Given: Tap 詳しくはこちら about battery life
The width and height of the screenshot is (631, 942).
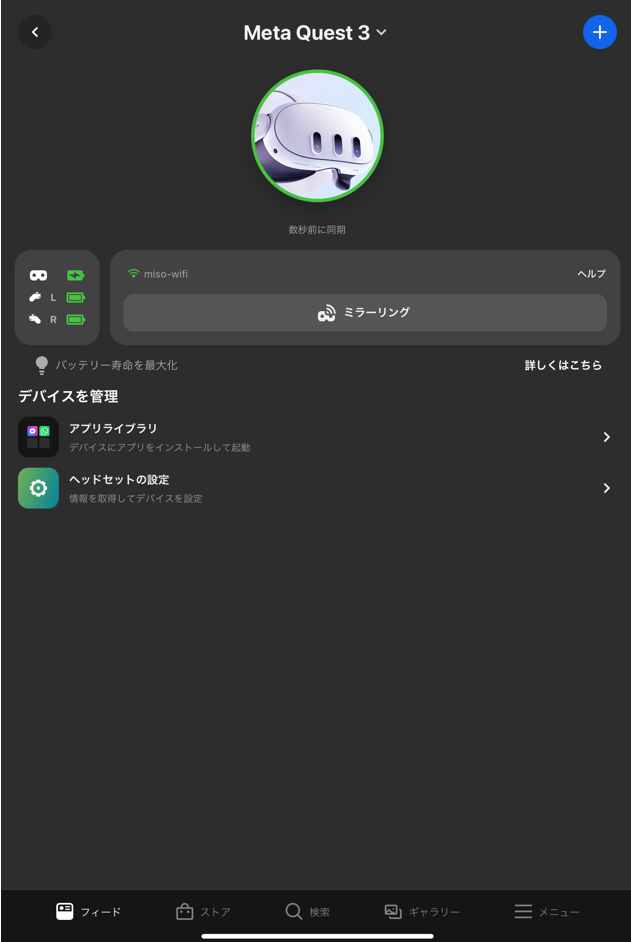Looking at the screenshot, I should click(x=563, y=365).
